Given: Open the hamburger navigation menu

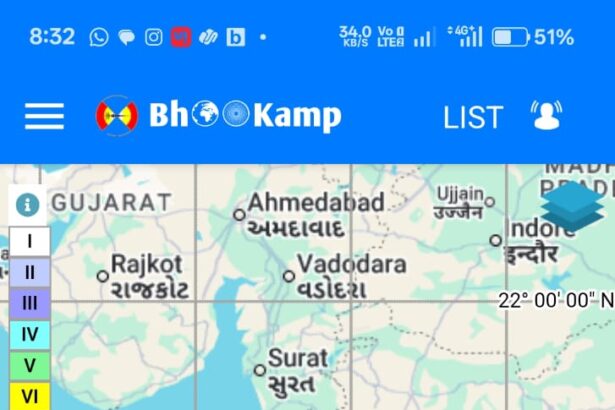Looking at the screenshot, I should pyautogui.click(x=44, y=116).
